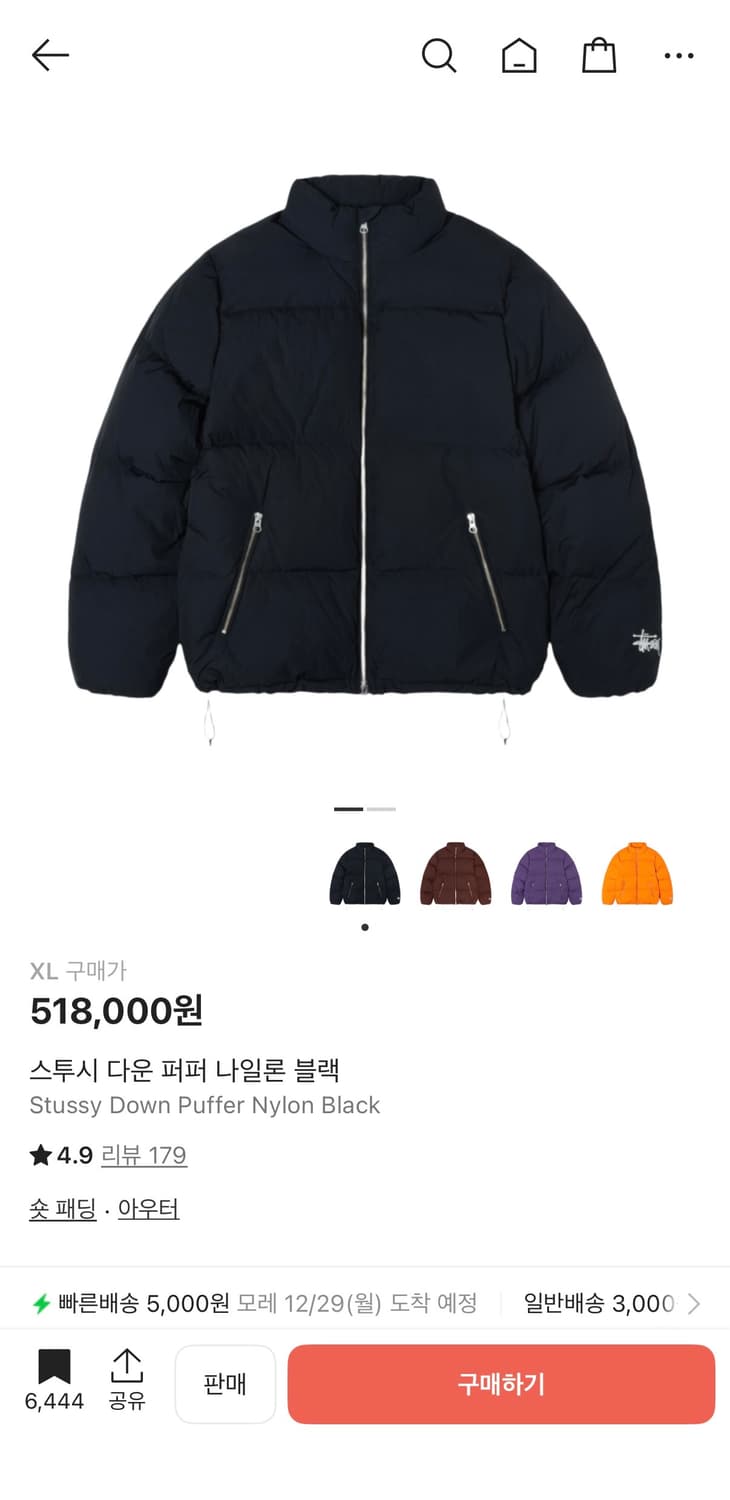Image resolution: width=730 pixels, height=1500 pixels.
Task: Toggle the bookmark saved-items icon
Action: point(55,1368)
